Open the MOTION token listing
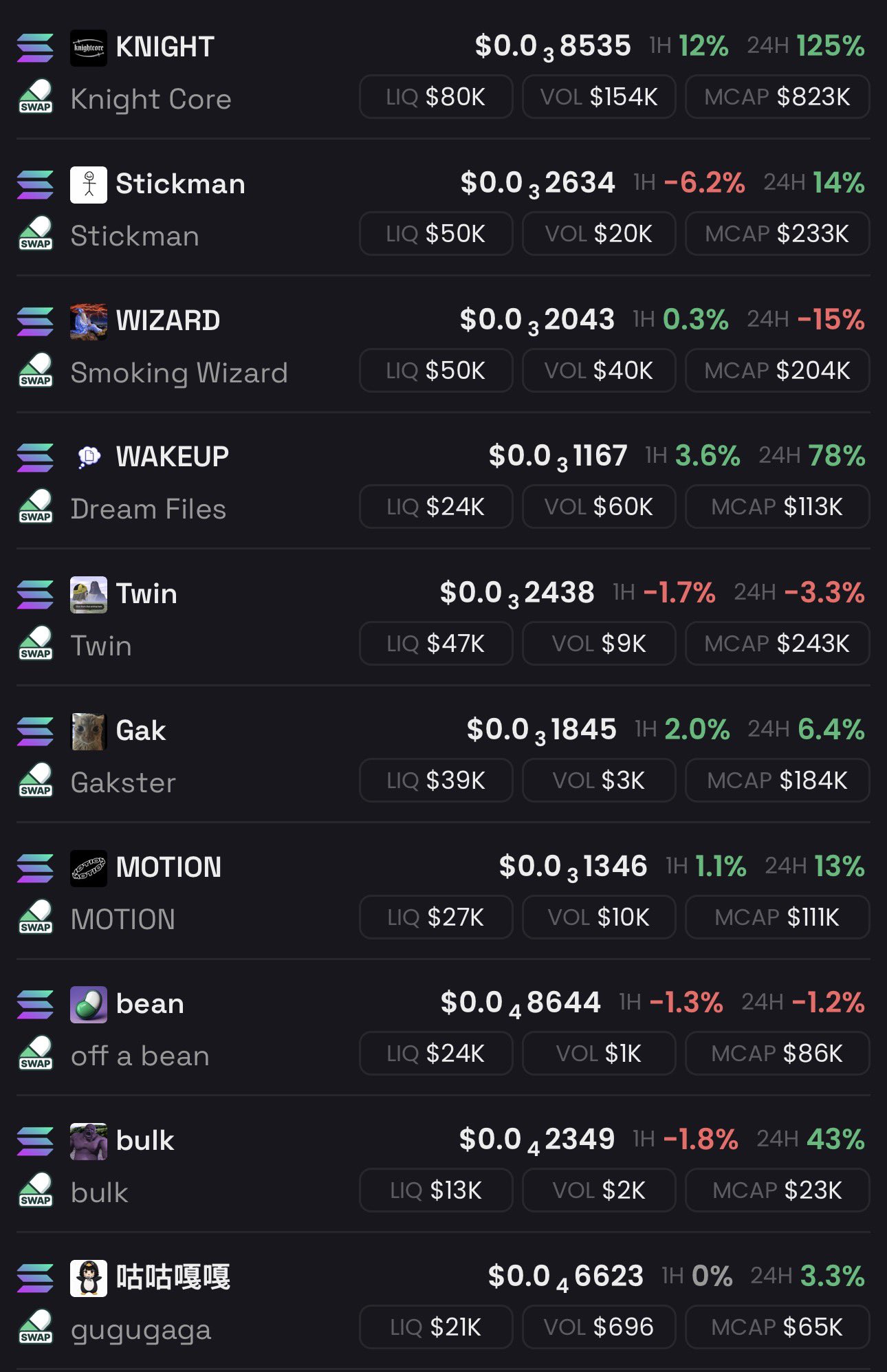This screenshot has height=1372, width=887. point(443,892)
